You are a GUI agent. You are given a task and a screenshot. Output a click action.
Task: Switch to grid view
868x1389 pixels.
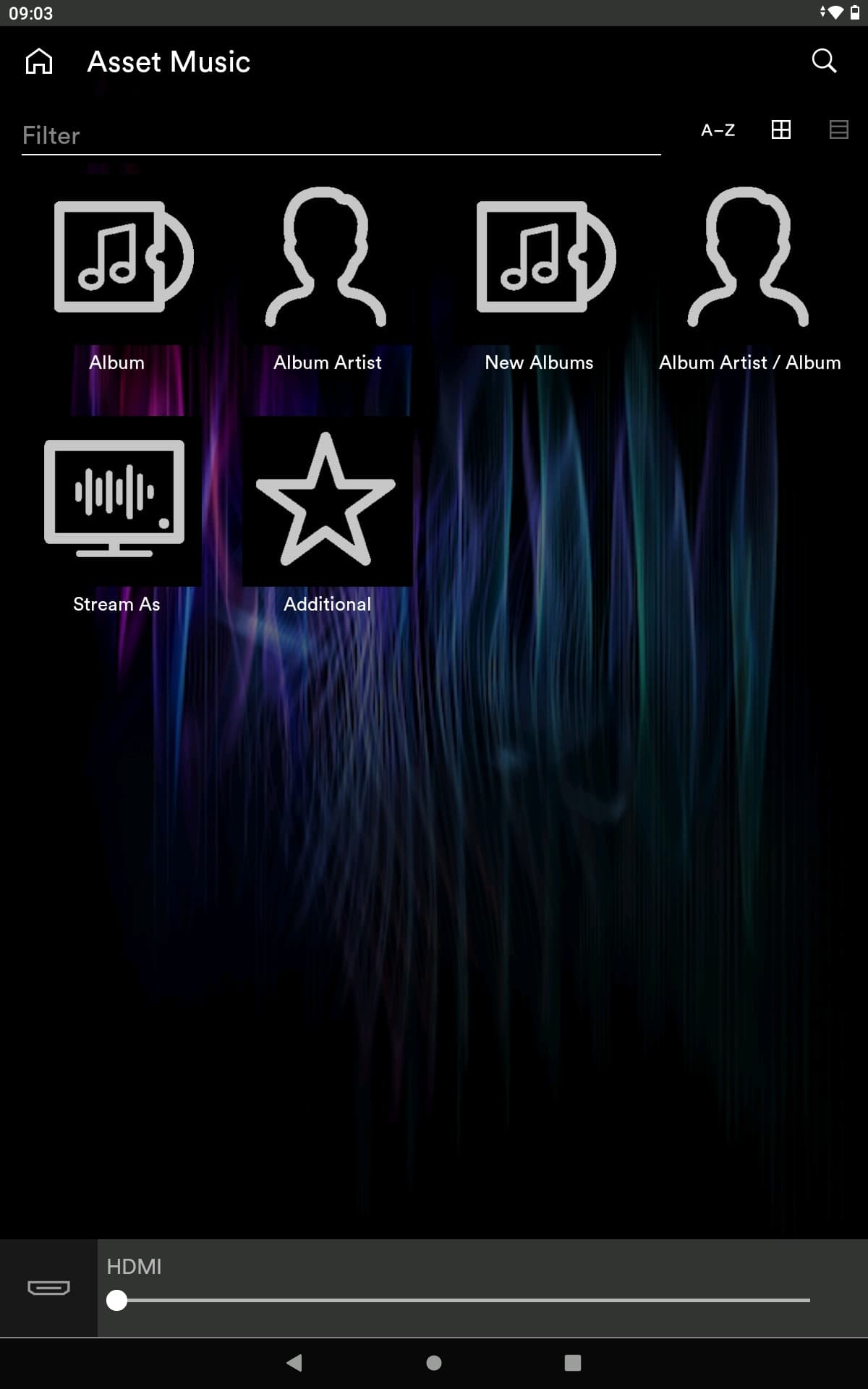781,129
